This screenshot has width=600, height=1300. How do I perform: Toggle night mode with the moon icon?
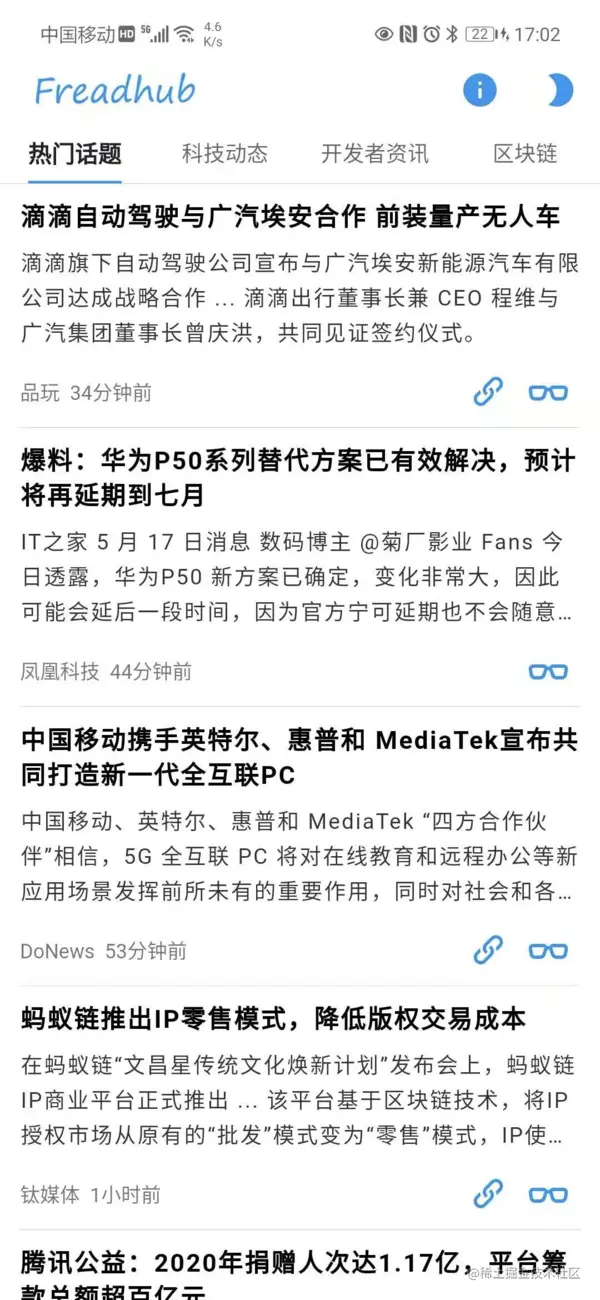pos(558,91)
